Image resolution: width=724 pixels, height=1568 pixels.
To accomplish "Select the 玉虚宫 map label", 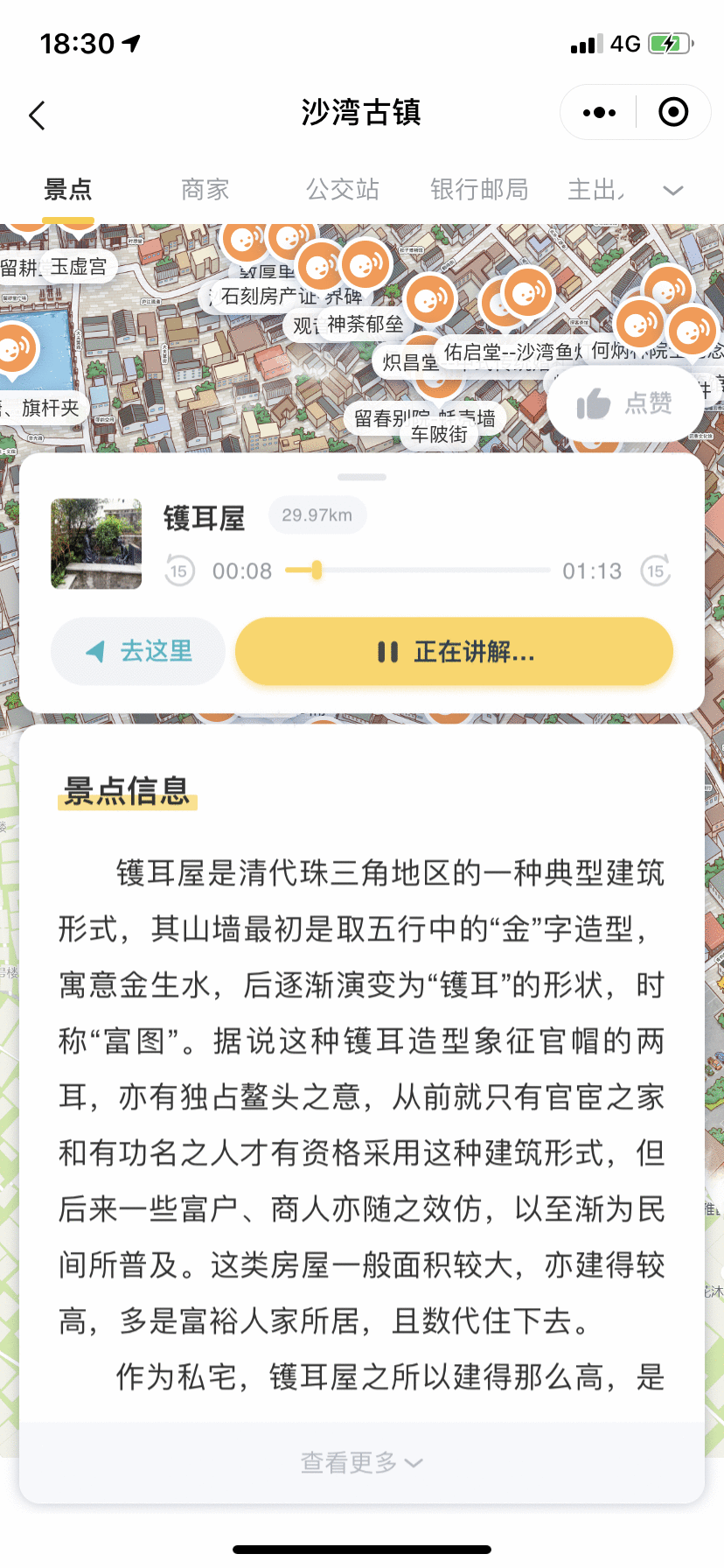I will [x=79, y=266].
